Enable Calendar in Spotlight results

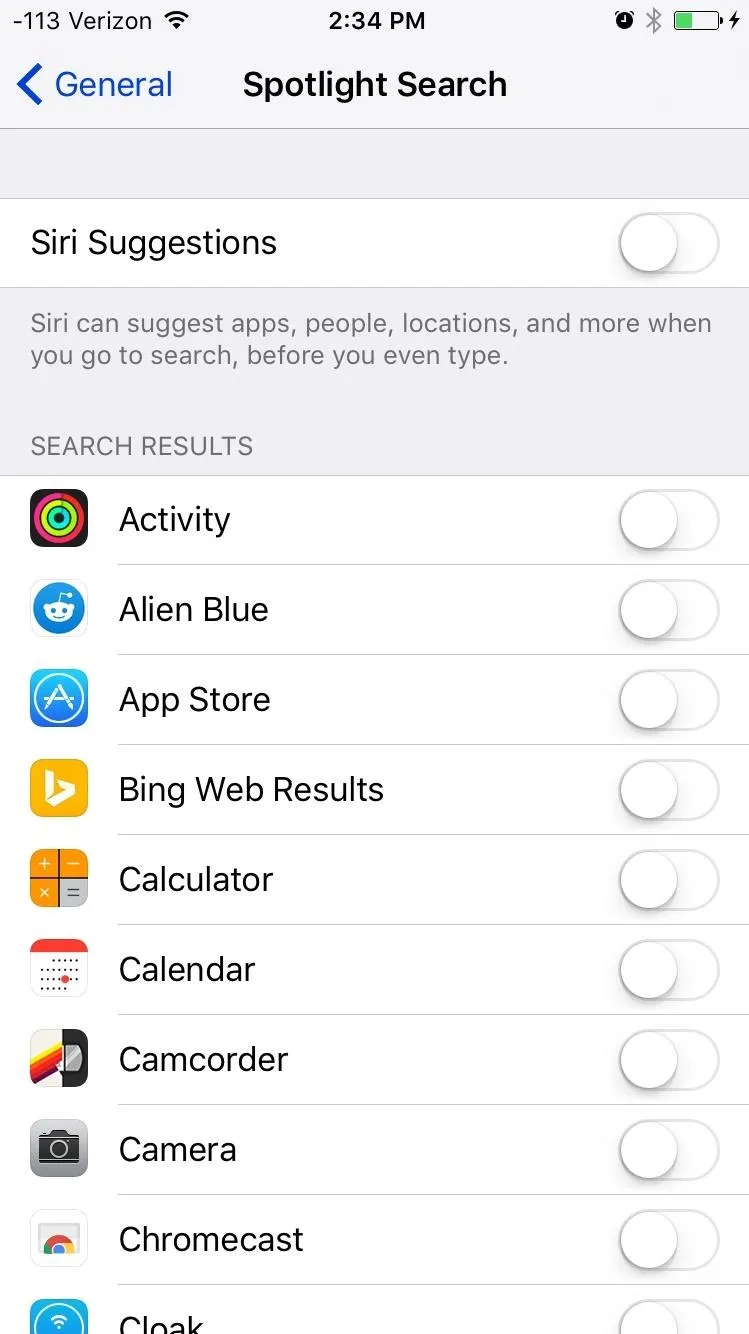coord(669,970)
